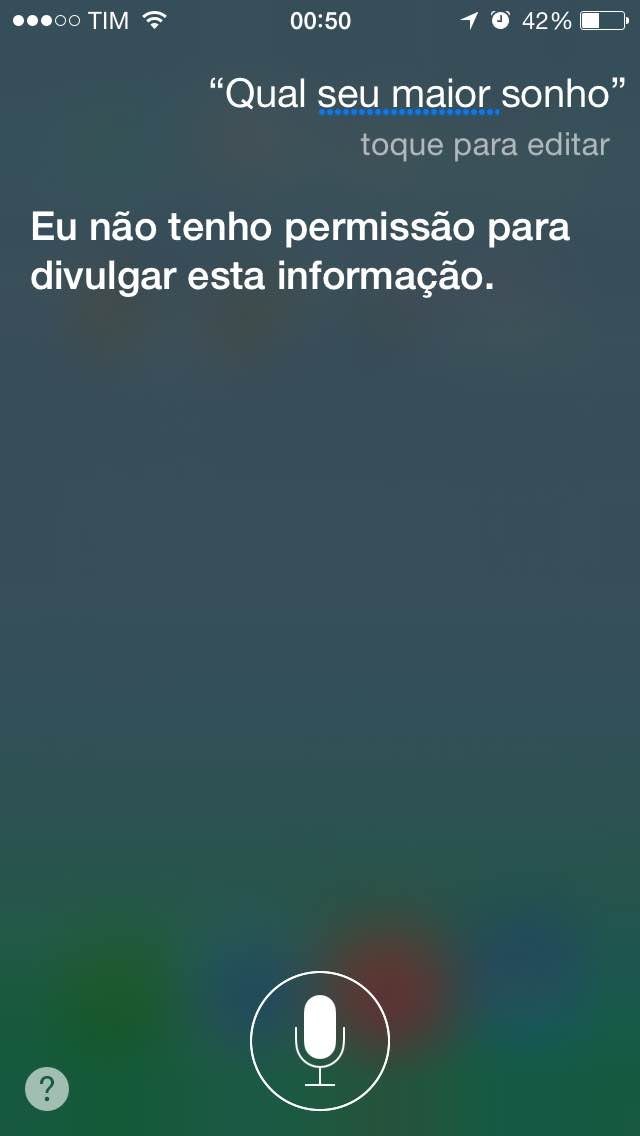Image resolution: width=640 pixels, height=1136 pixels.
Task: Open the Siri help question mark
Action: coord(47,1088)
